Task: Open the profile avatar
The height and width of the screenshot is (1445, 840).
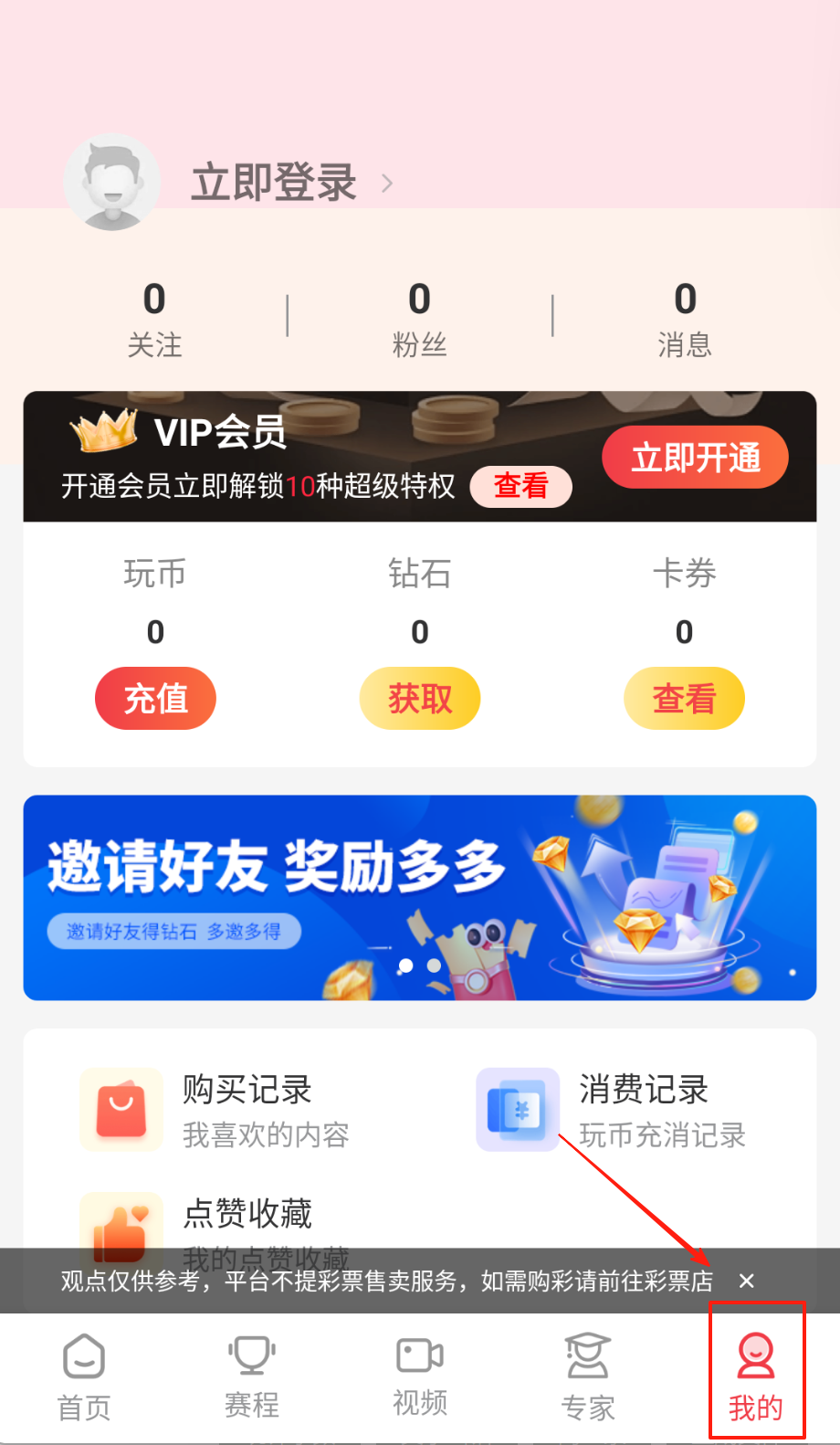Action: [x=112, y=183]
